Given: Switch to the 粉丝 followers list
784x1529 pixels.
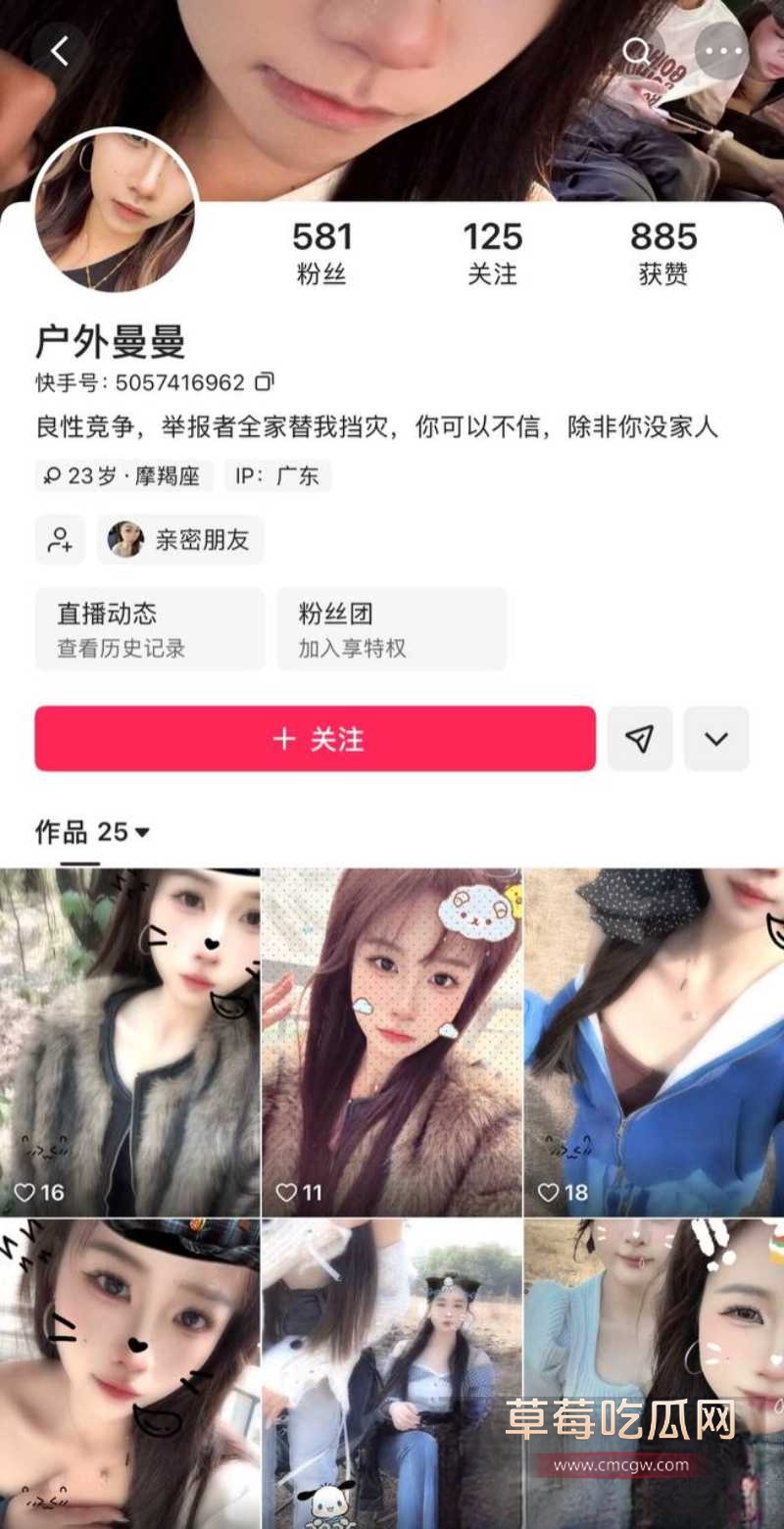Looking at the screenshot, I should [x=323, y=251].
